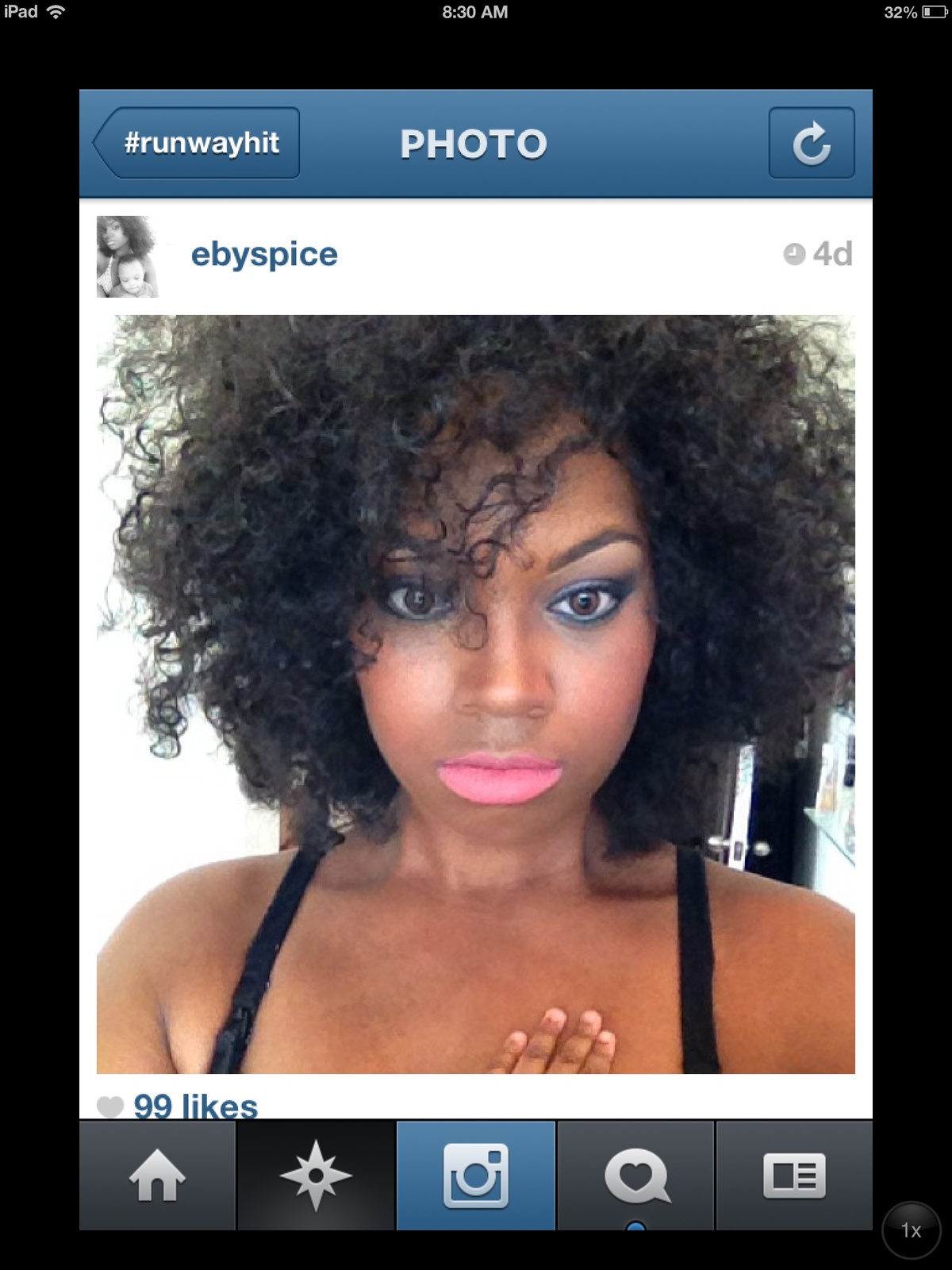Open the Explore star tab
952x1270 pixels.
[x=316, y=1176]
